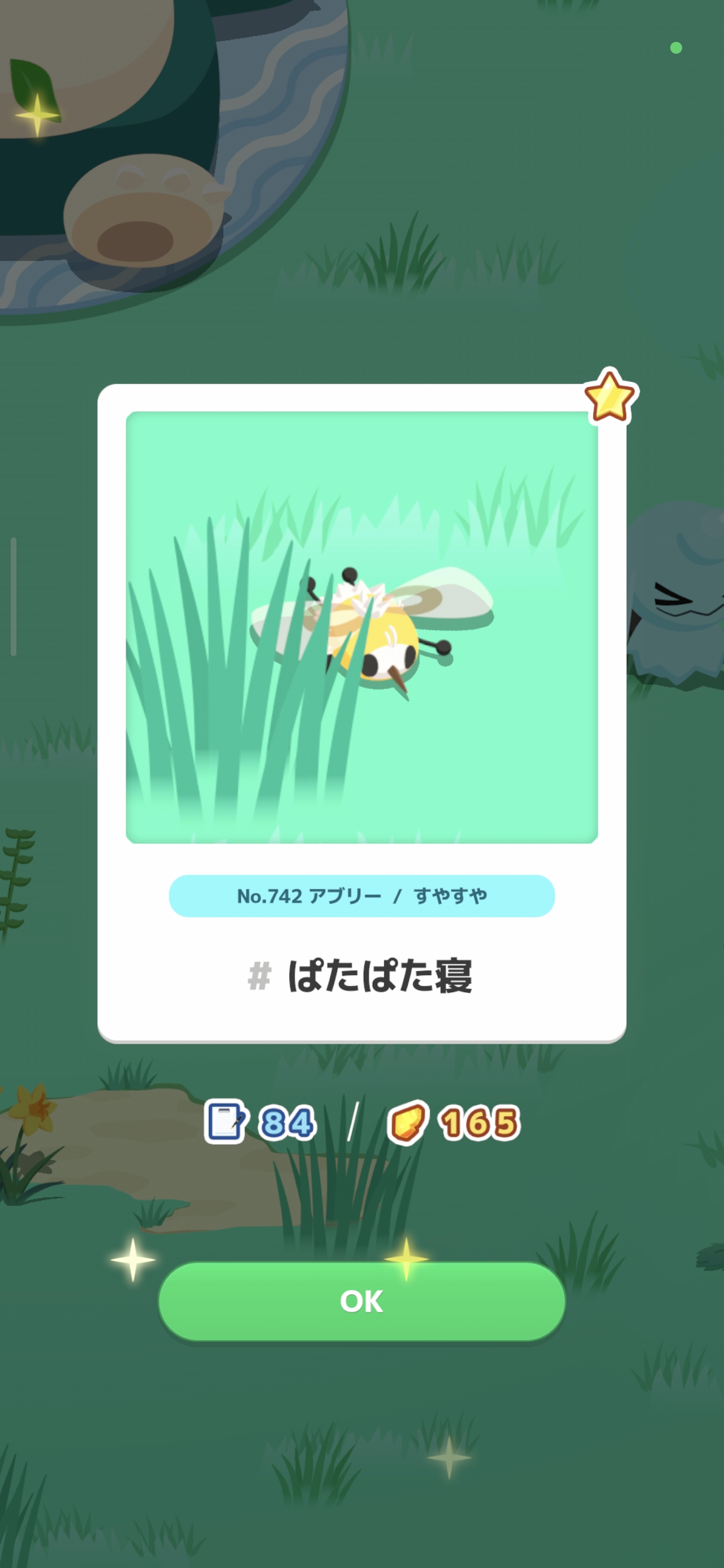Confirm the sleep style result with OK
Viewport: 724px width, 1568px height.
pos(361,1301)
